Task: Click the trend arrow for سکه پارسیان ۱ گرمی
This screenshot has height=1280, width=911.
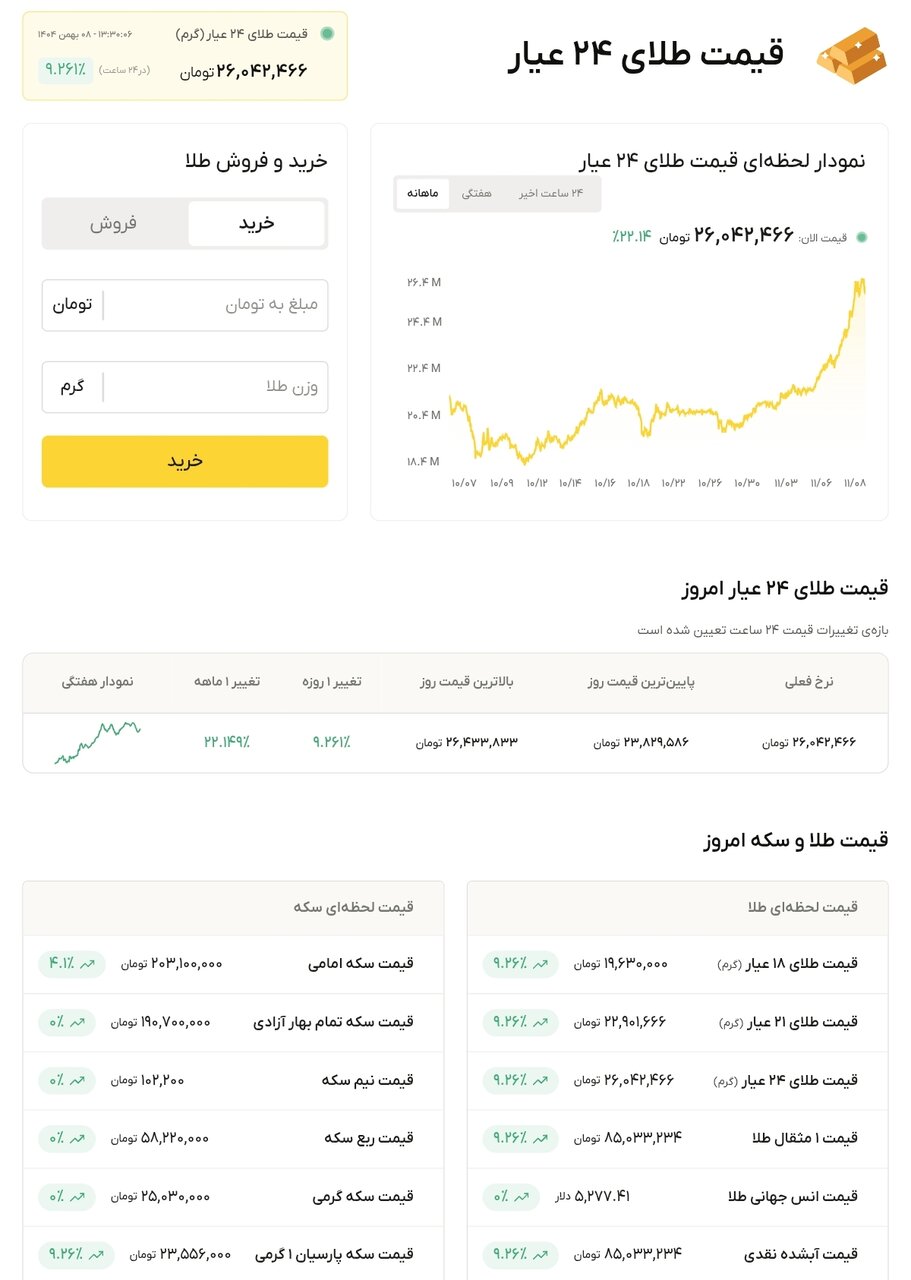Action: tap(96, 1255)
